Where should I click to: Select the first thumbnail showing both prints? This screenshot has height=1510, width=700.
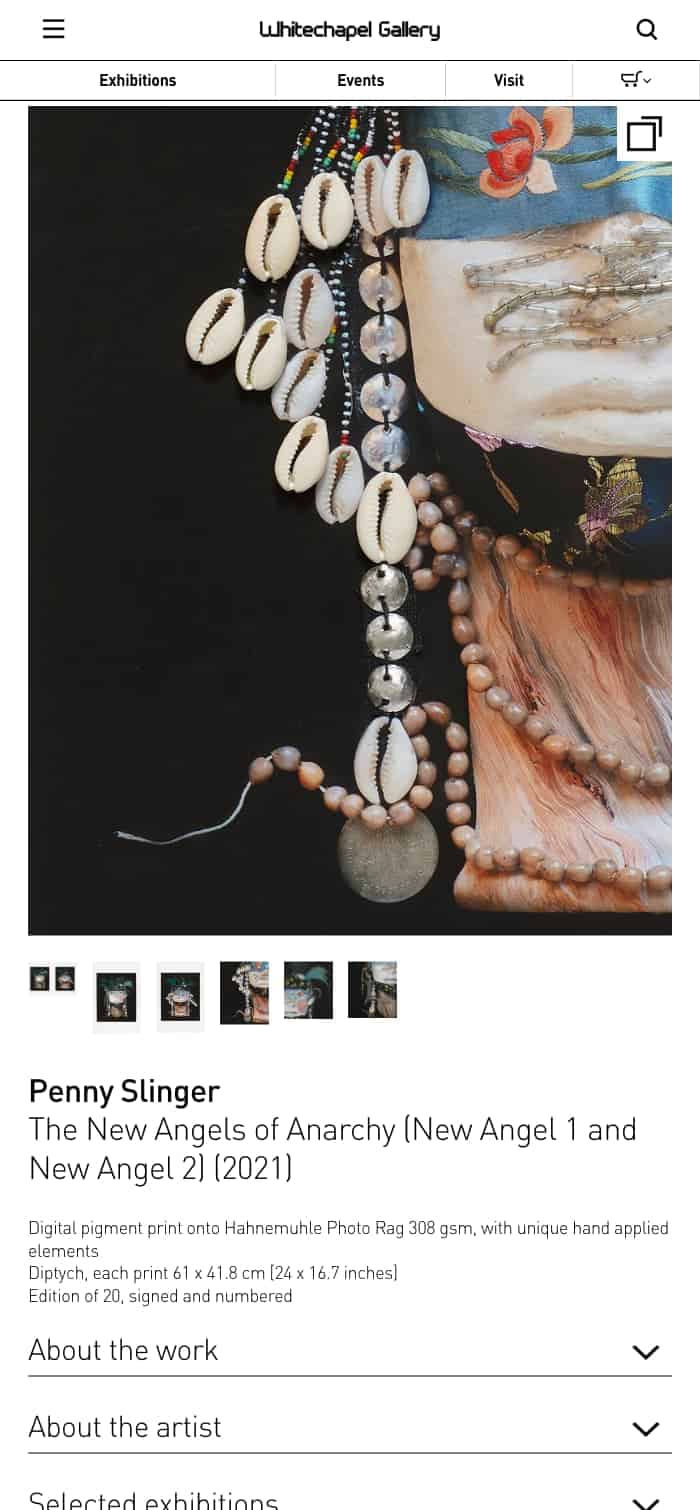tap(53, 978)
